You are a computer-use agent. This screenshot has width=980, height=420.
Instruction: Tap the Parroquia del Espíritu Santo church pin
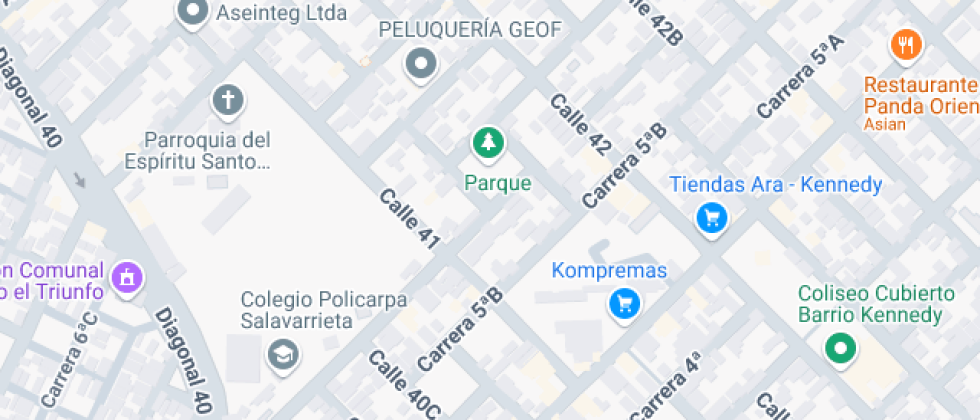(228, 100)
